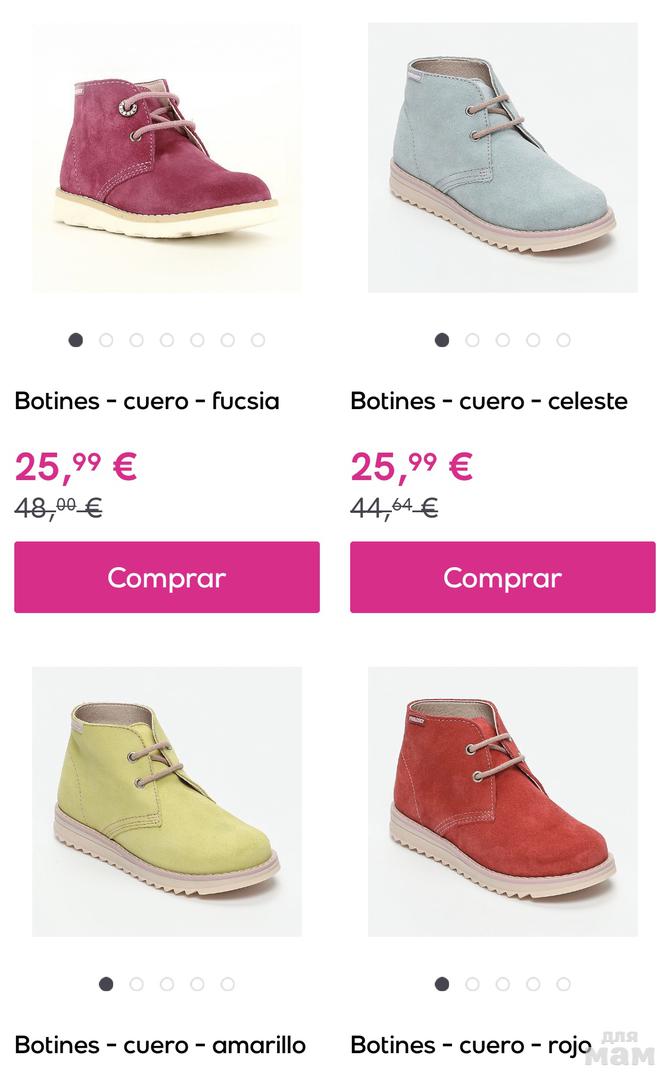Open Botines - cuero - amarillo product title
This screenshot has width=670, height=1080.
[160, 1045]
